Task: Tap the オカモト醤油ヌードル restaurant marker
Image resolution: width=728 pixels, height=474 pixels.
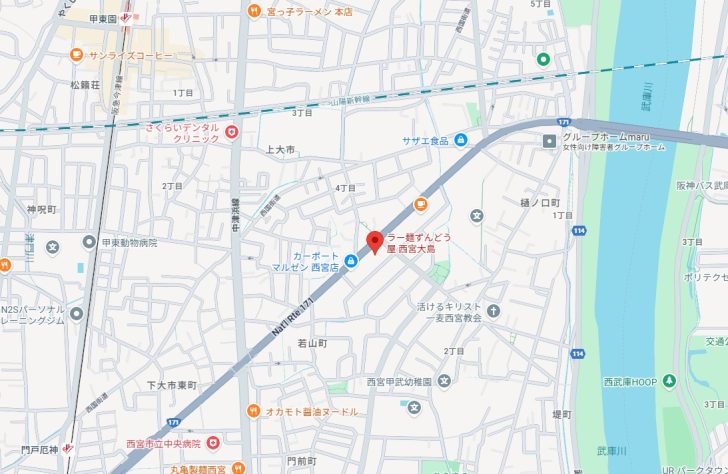Action: pyautogui.click(x=254, y=410)
